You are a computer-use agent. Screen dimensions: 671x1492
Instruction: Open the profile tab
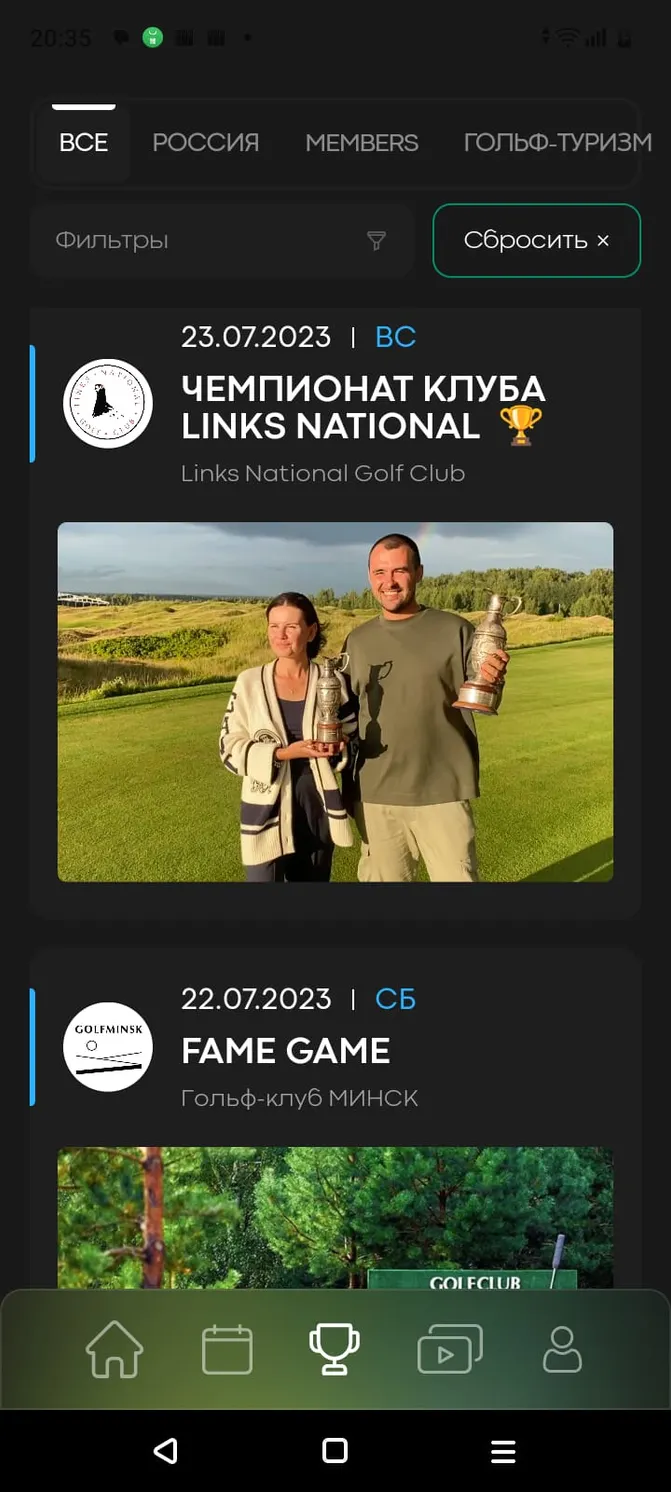point(562,1349)
